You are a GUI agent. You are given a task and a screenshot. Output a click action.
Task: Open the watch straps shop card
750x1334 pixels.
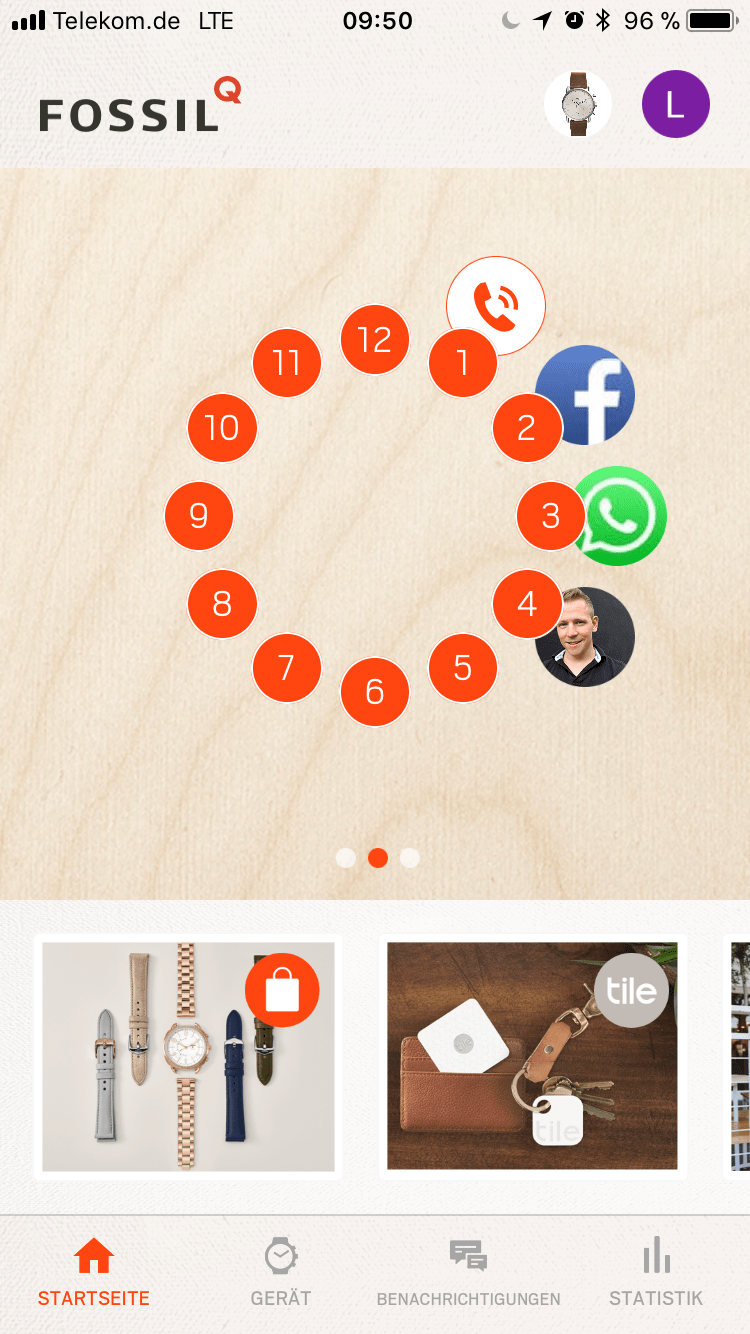click(x=188, y=1056)
